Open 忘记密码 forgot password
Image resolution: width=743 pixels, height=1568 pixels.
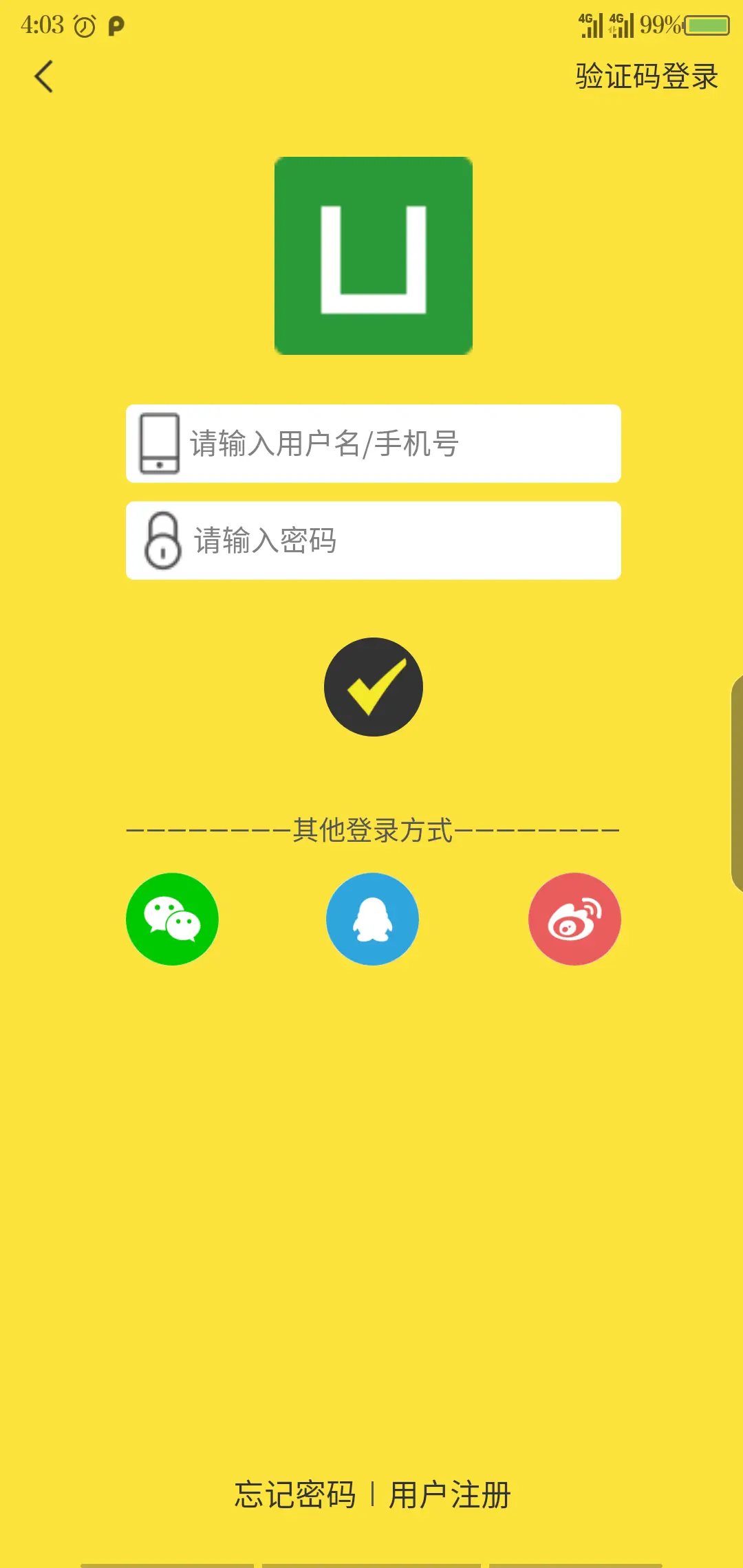295,1494
